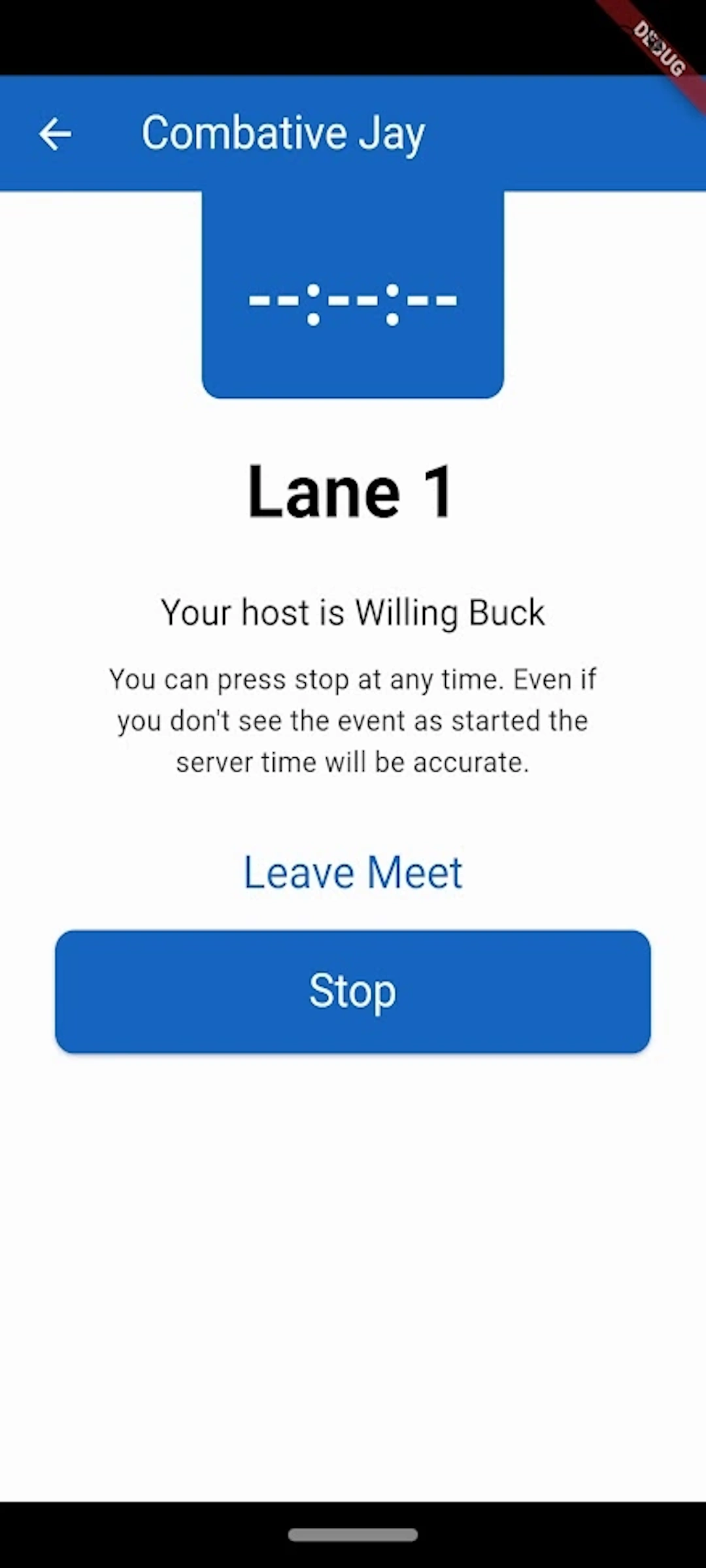This screenshot has height=1568, width=706.
Task: Tap the --:--:-- elapsed time readout
Action: [x=352, y=302]
